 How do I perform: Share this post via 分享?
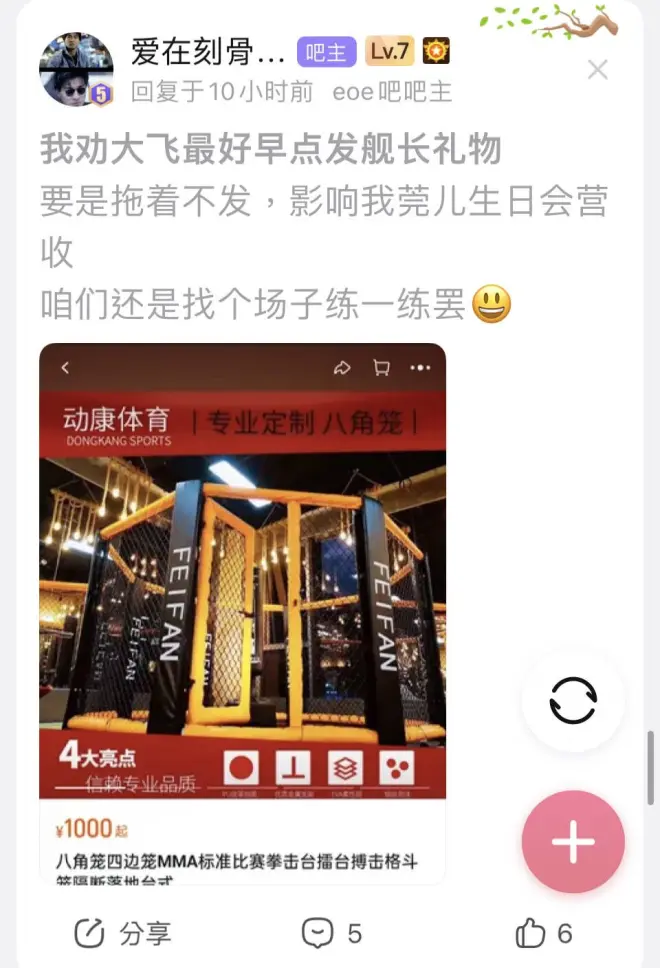pos(123,934)
